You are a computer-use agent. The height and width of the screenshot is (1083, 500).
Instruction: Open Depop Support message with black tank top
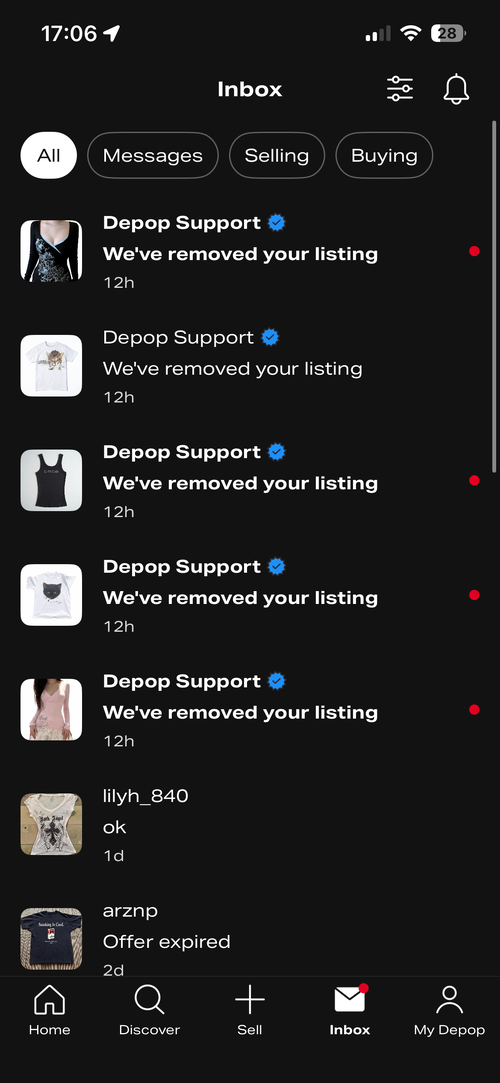pos(250,481)
